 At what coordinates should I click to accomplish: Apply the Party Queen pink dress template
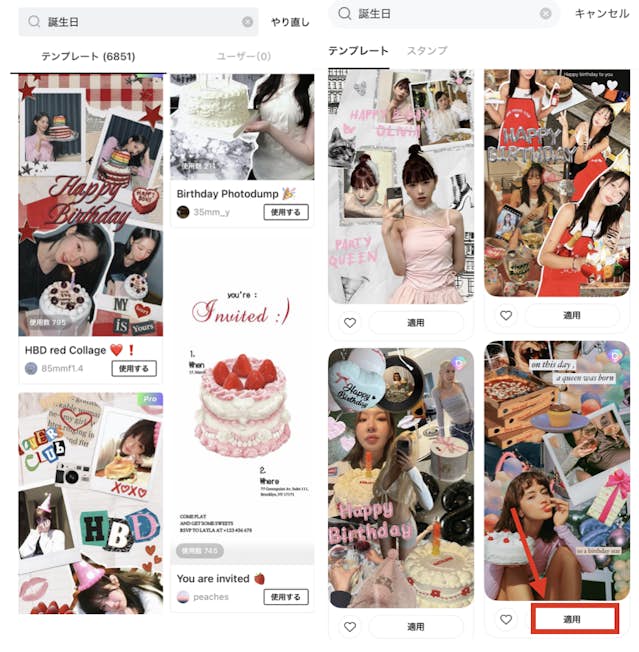coord(415,323)
